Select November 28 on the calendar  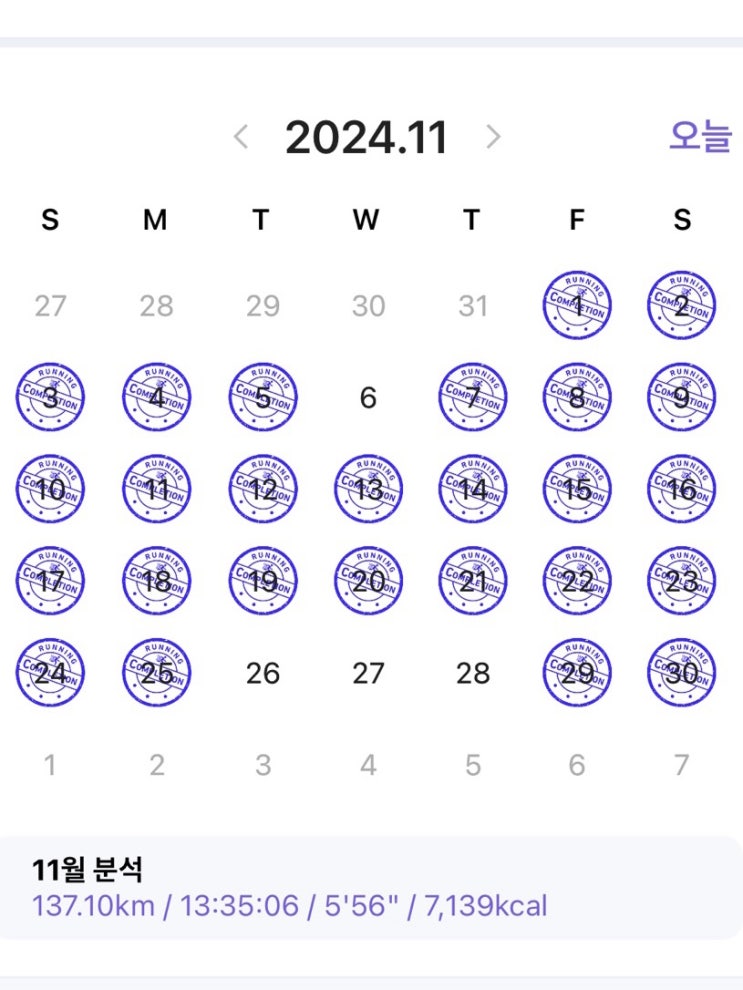[x=473, y=674]
